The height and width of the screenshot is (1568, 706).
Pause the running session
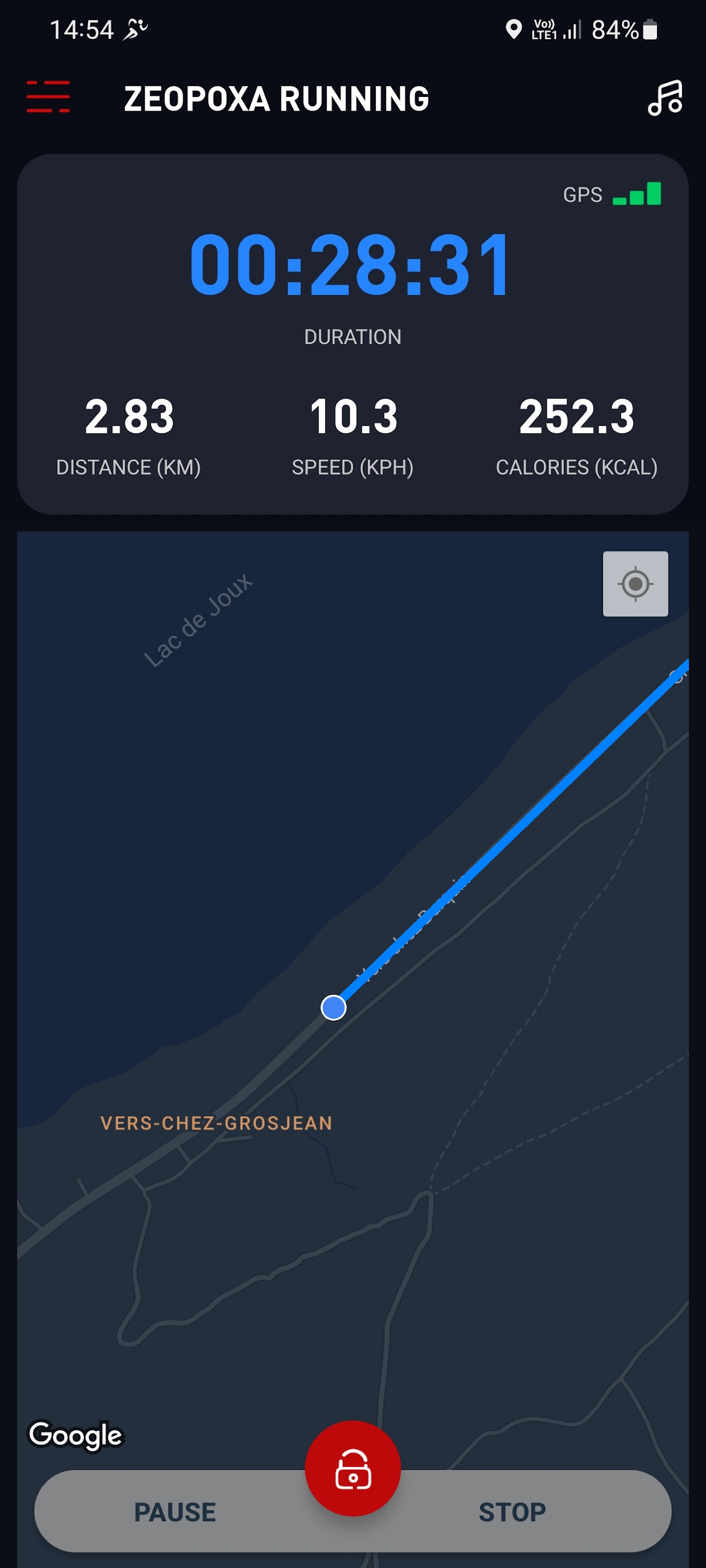[175, 1512]
